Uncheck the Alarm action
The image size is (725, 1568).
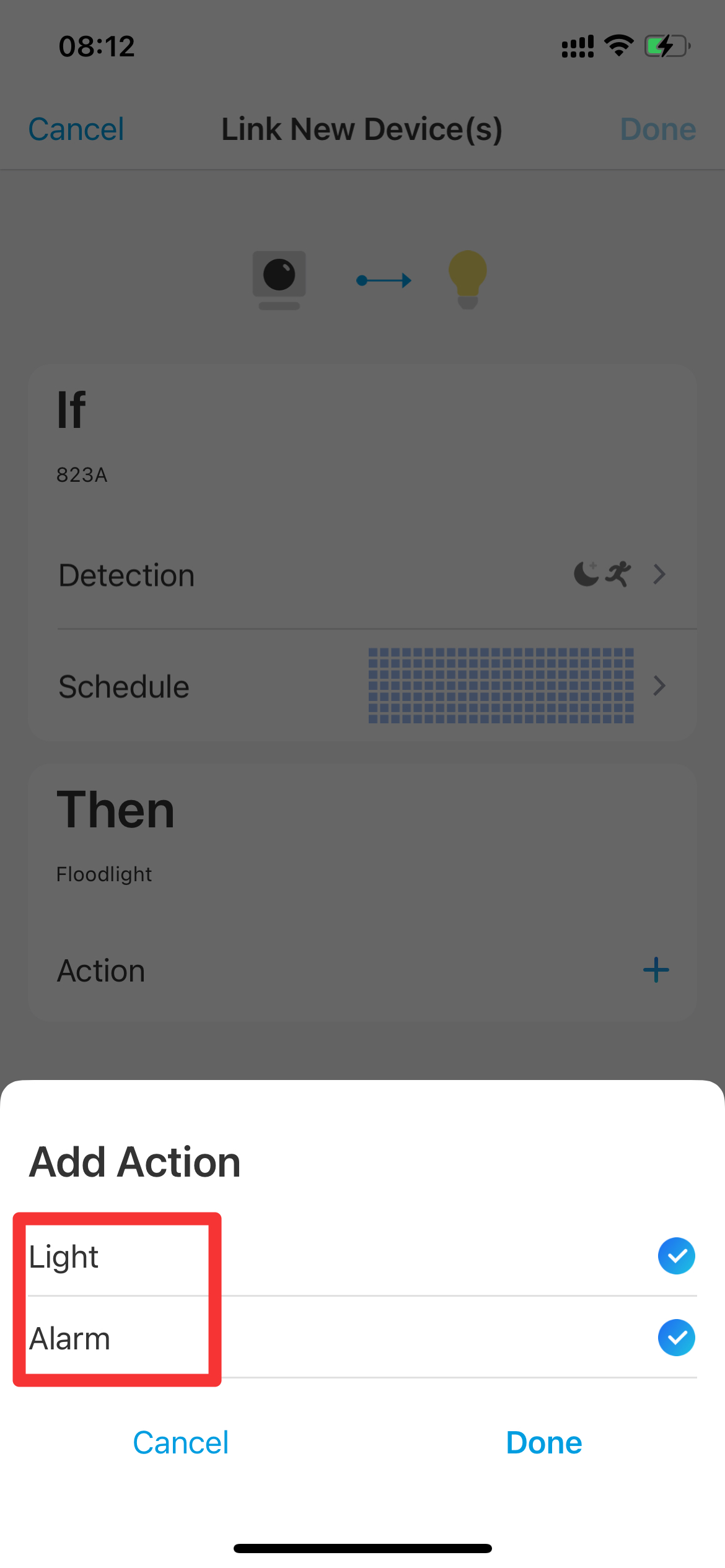tap(676, 1338)
